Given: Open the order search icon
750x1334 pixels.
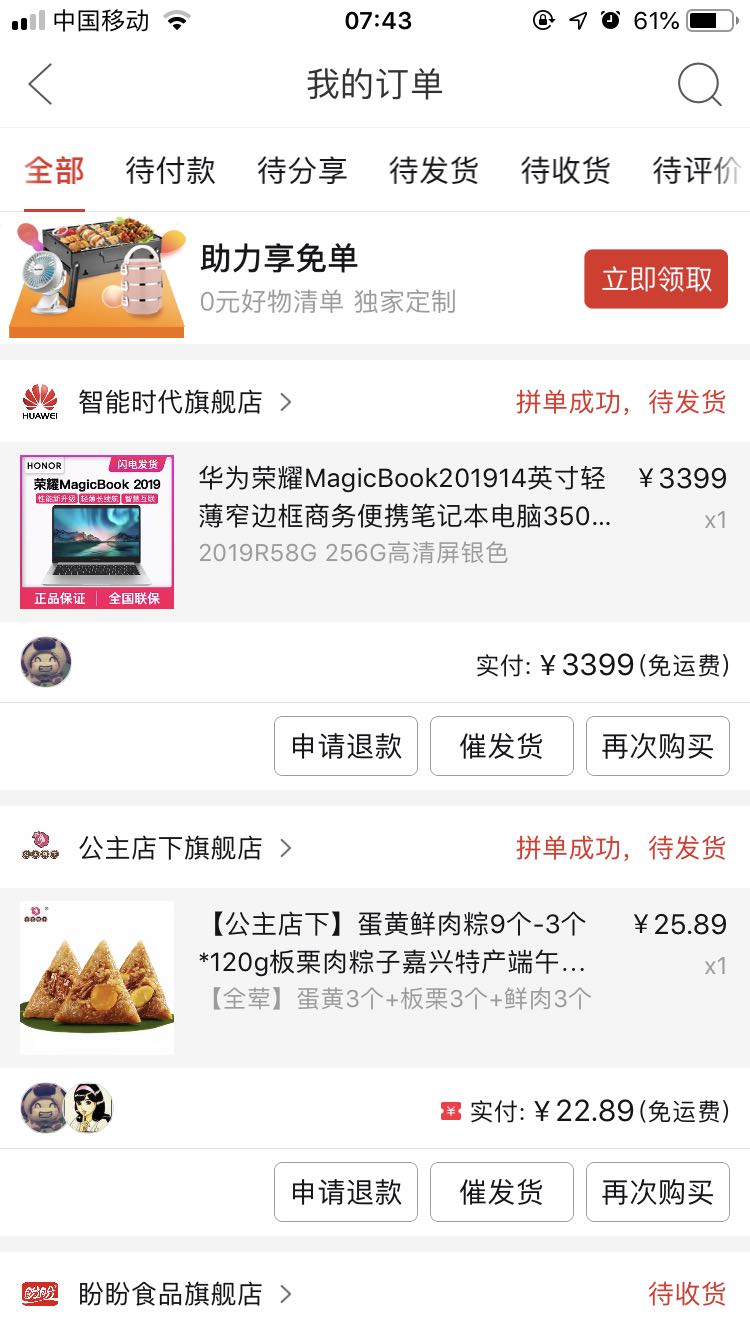Looking at the screenshot, I should coord(699,85).
